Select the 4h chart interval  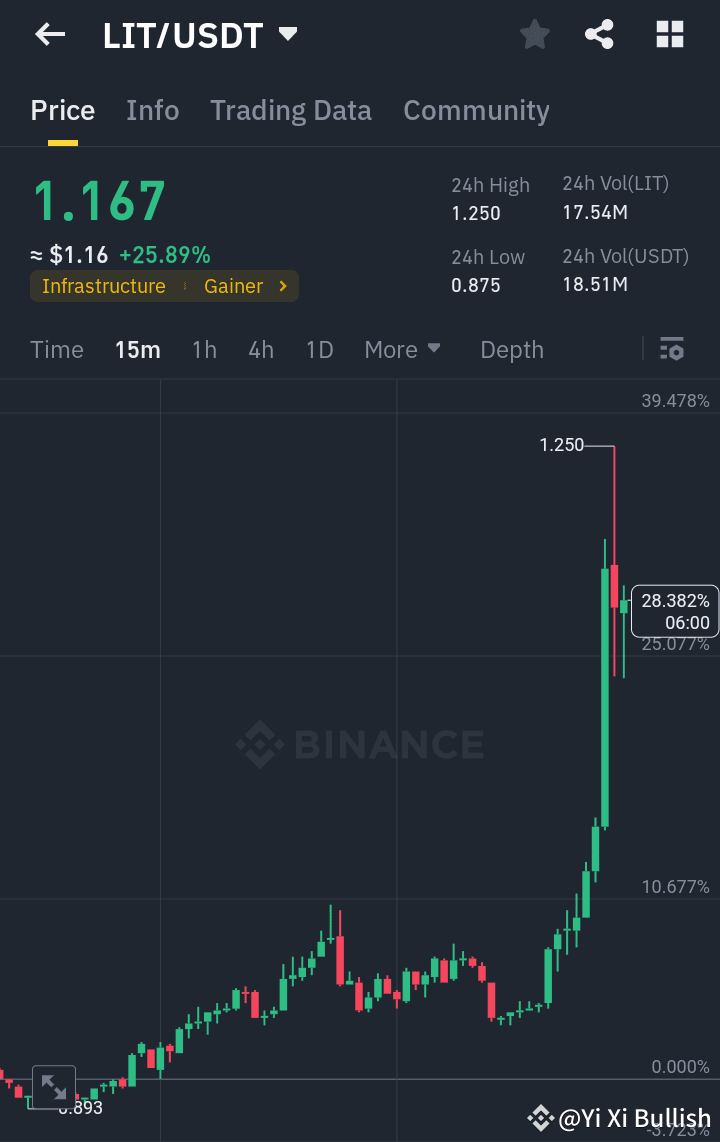(261, 349)
